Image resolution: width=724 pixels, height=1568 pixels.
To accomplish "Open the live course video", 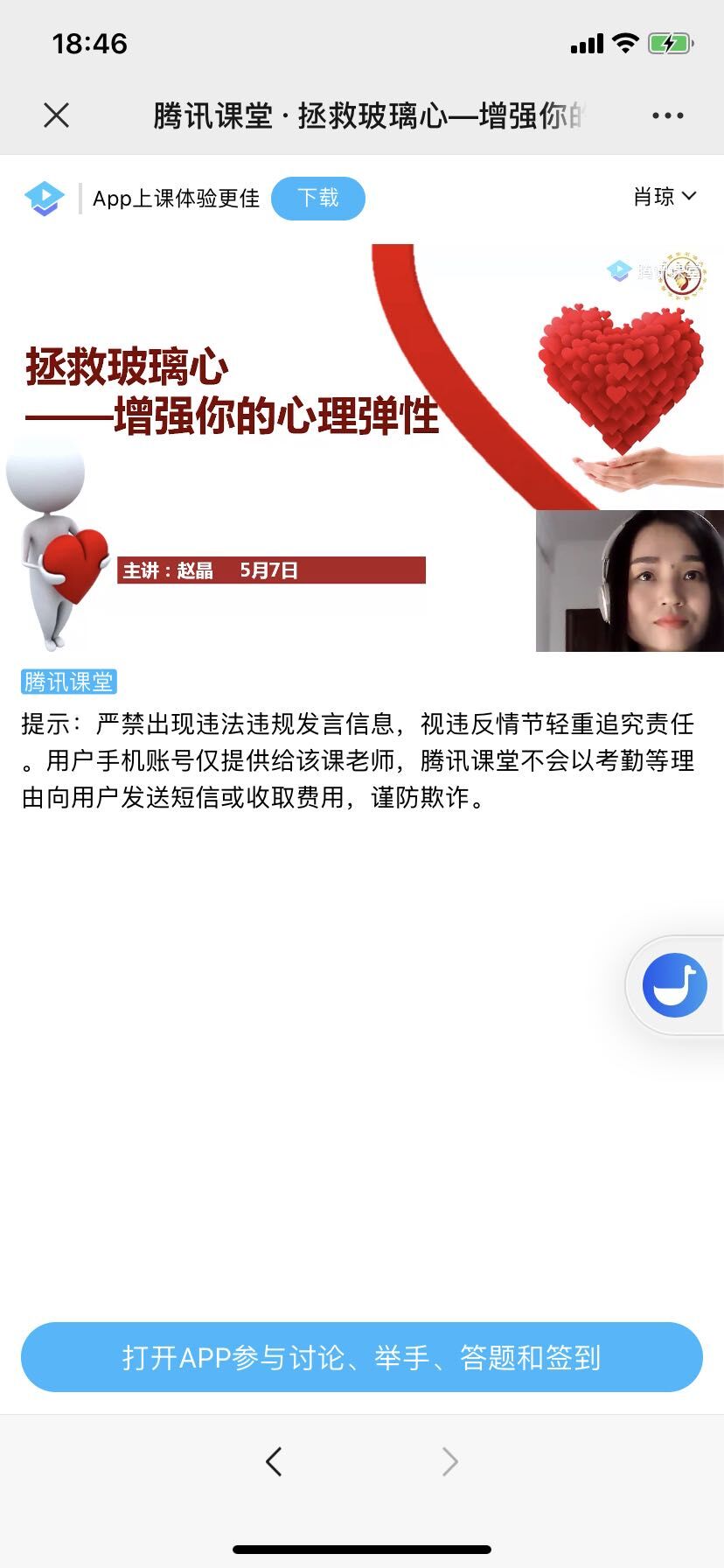I will (x=362, y=448).
